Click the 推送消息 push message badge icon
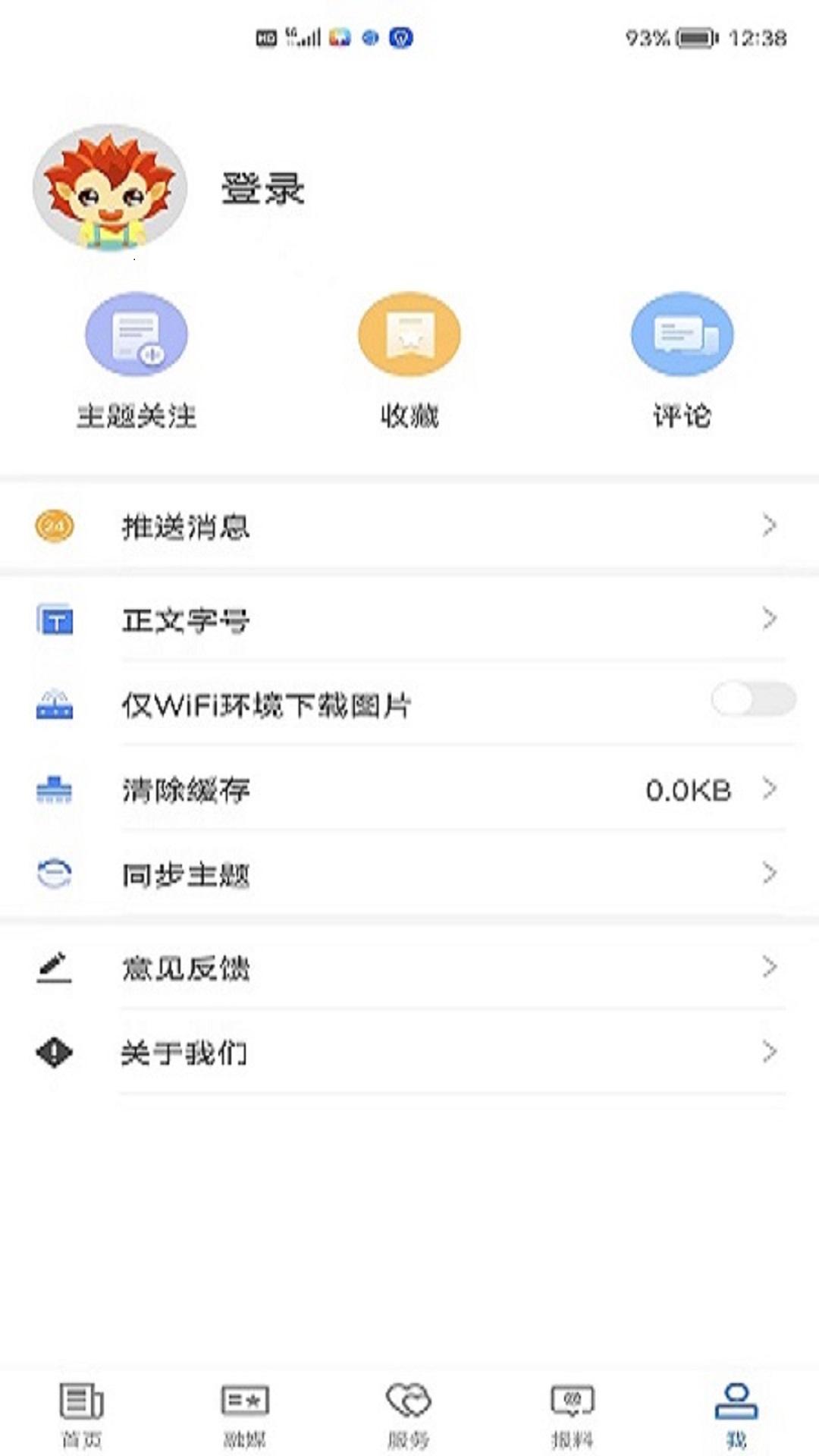 click(x=55, y=523)
